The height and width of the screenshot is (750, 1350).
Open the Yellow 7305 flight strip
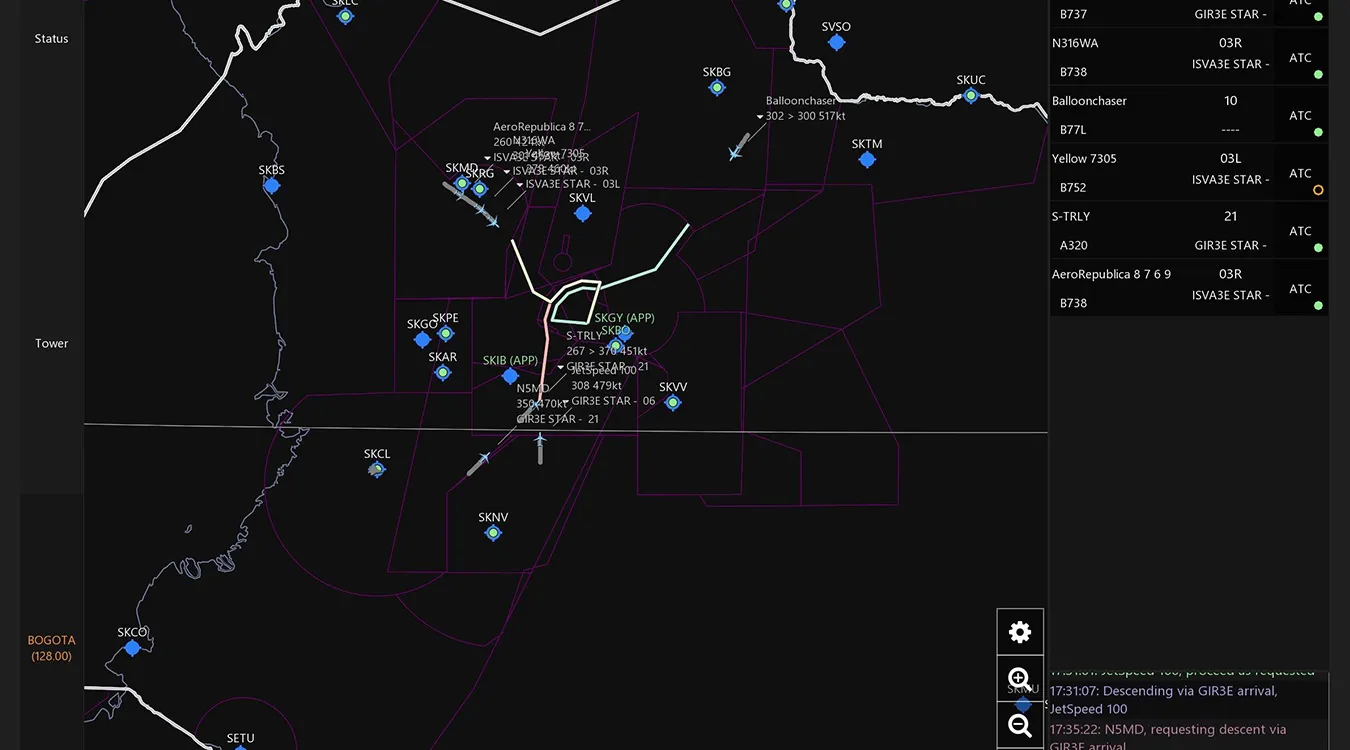click(x=1188, y=173)
